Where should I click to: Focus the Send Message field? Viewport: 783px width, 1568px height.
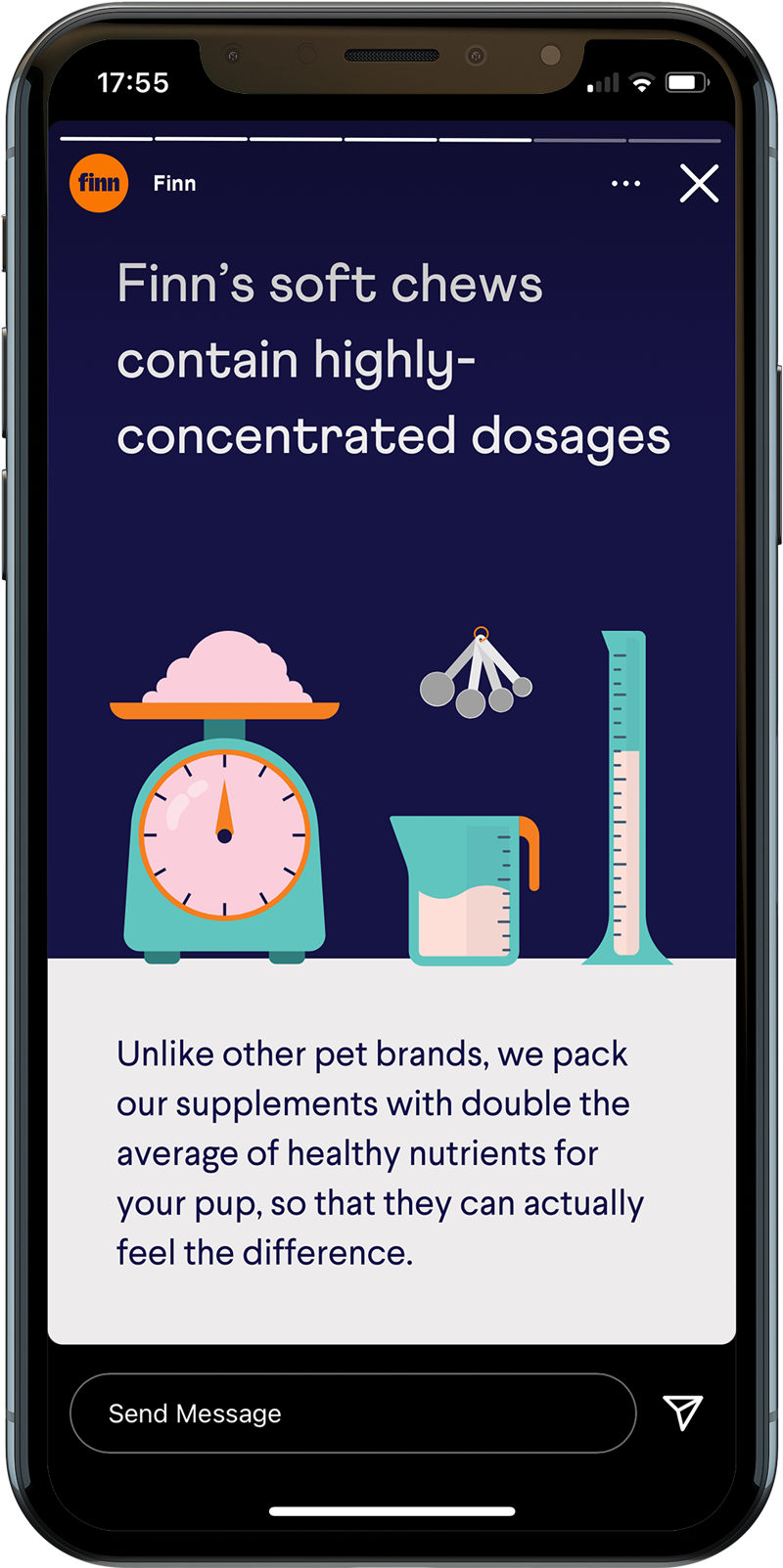[352, 1413]
